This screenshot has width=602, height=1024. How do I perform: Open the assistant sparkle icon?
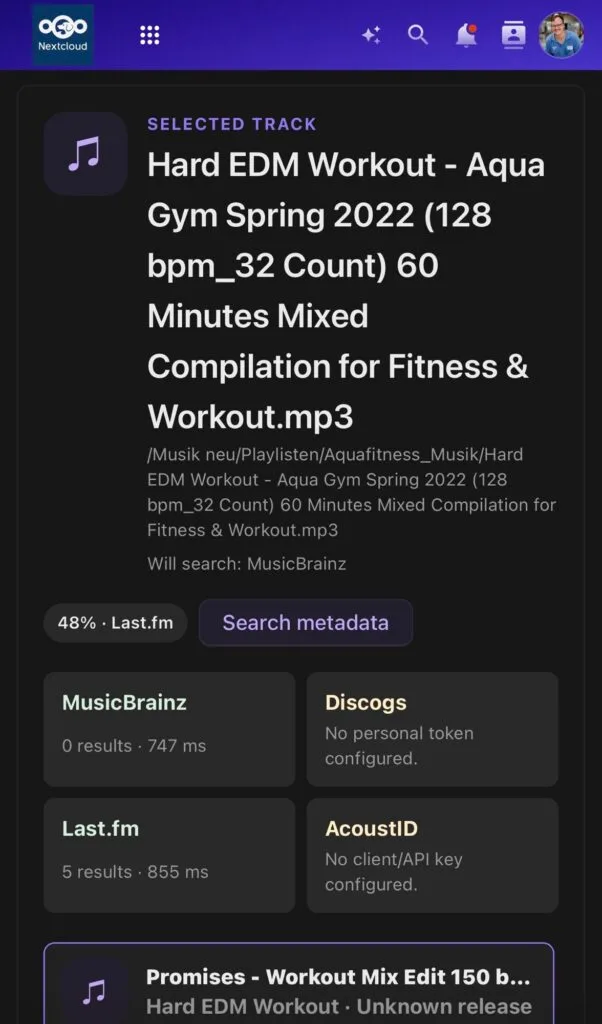pos(372,35)
